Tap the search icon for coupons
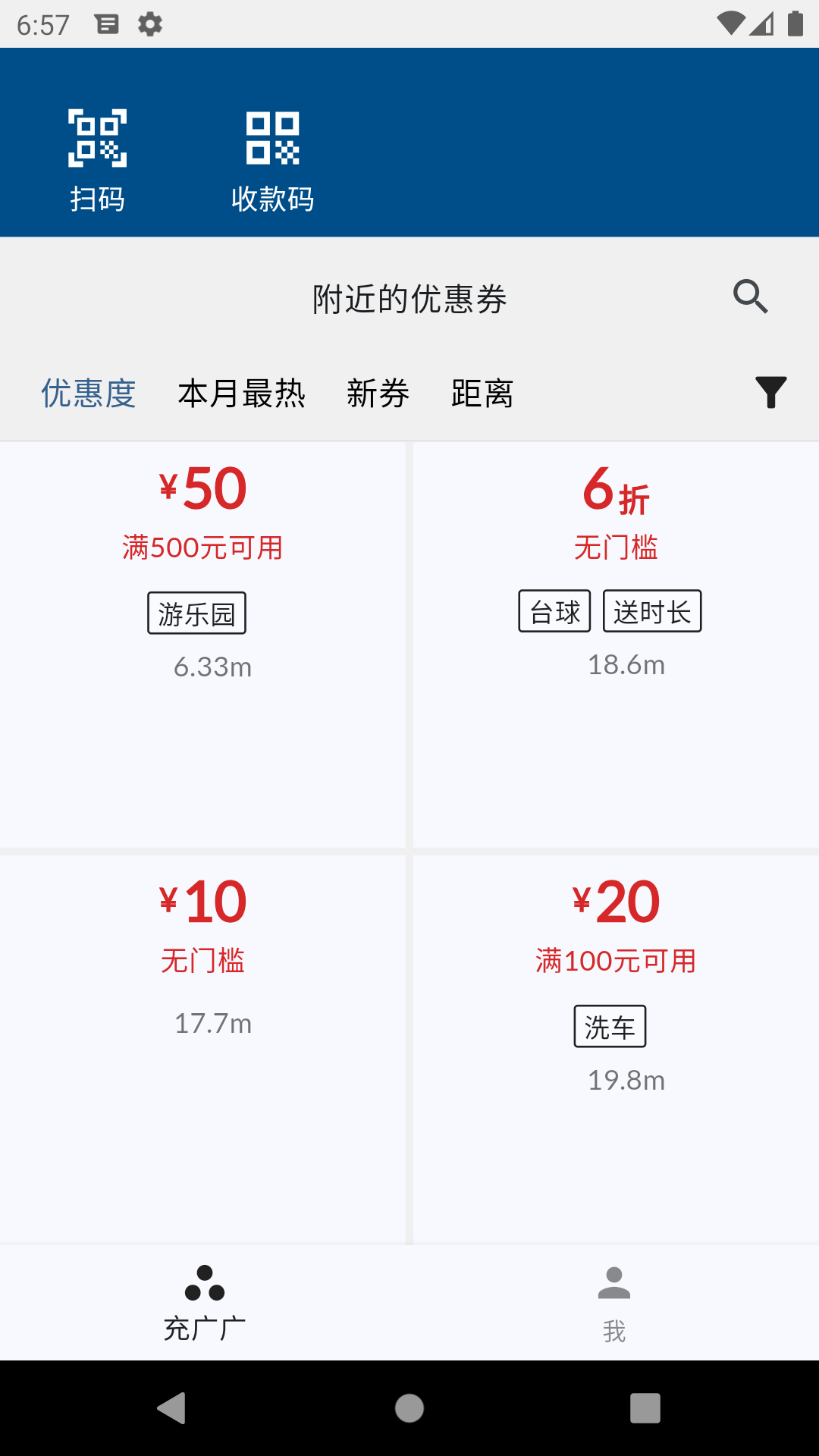Image resolution: width=819 pixels, height=1456 pixels. 750,297
